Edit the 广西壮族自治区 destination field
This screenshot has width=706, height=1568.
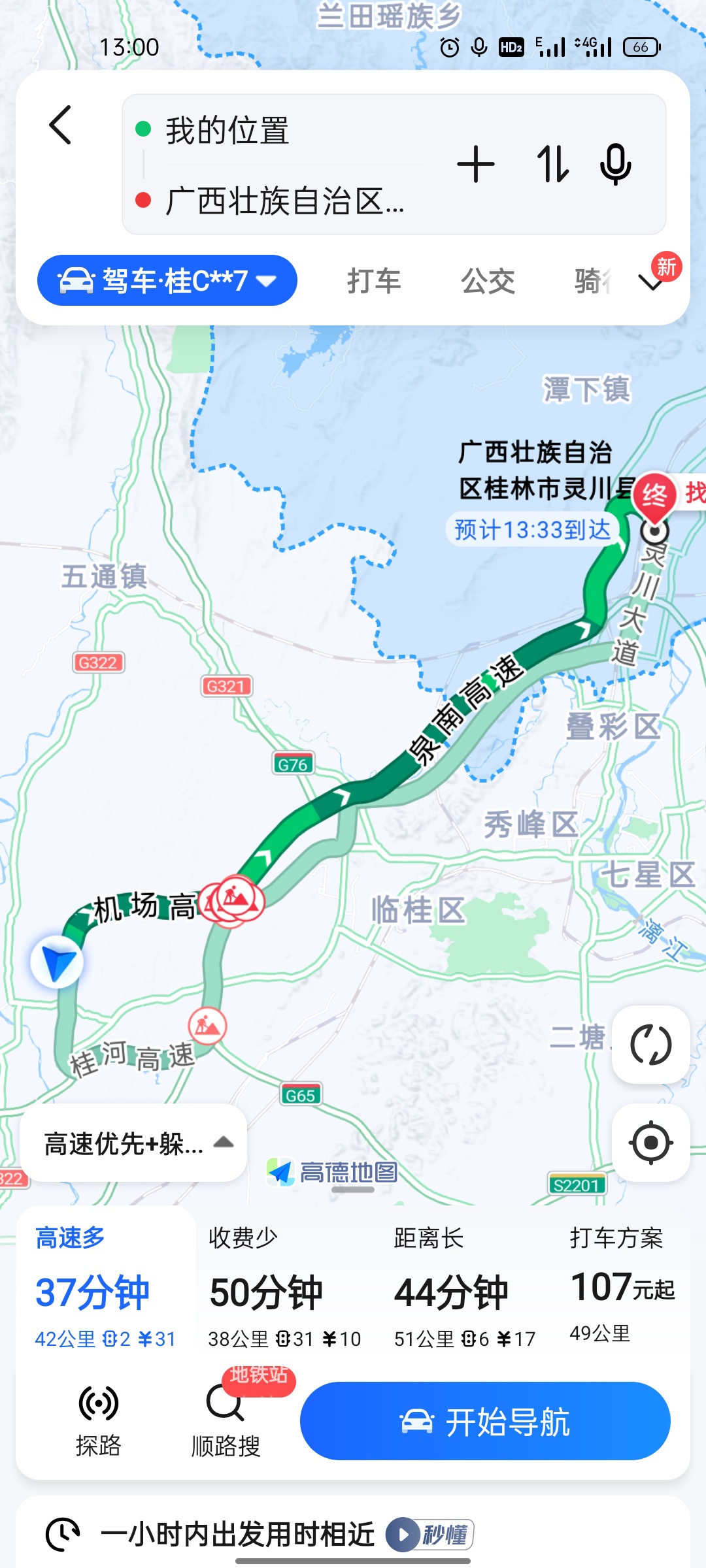point(284,201)
